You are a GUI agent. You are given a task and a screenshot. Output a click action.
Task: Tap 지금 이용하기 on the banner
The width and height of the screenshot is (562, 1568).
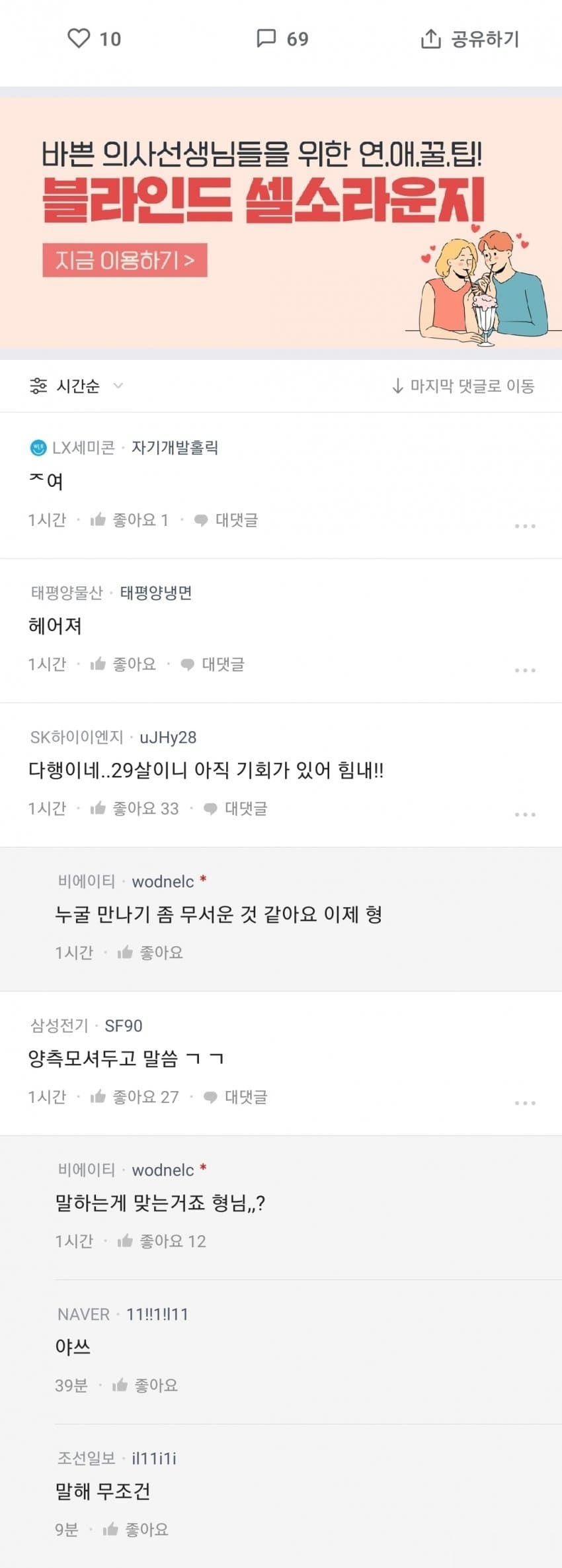coord(125,260)
